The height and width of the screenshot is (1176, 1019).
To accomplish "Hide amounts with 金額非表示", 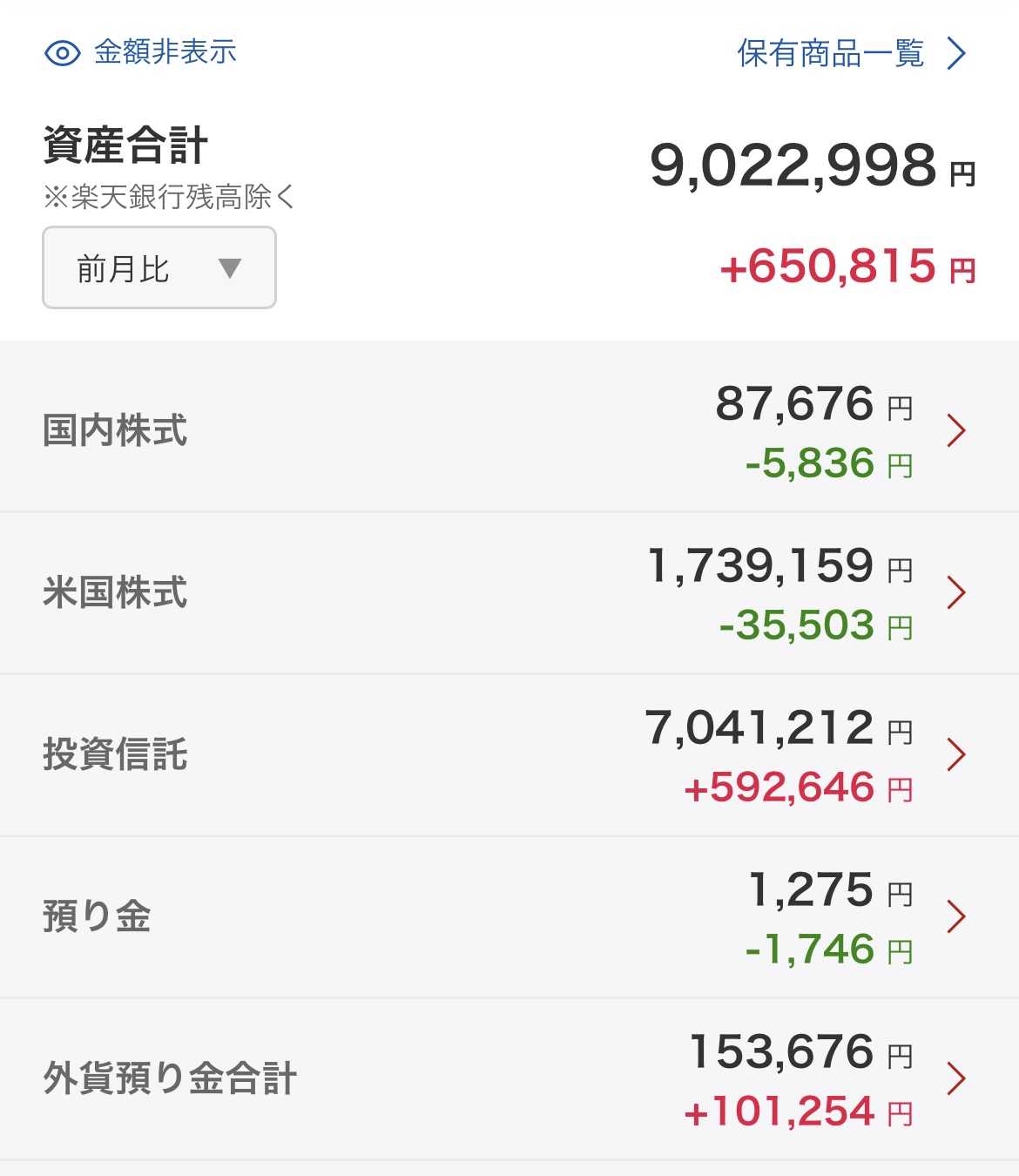I will (x=141, y=52).
